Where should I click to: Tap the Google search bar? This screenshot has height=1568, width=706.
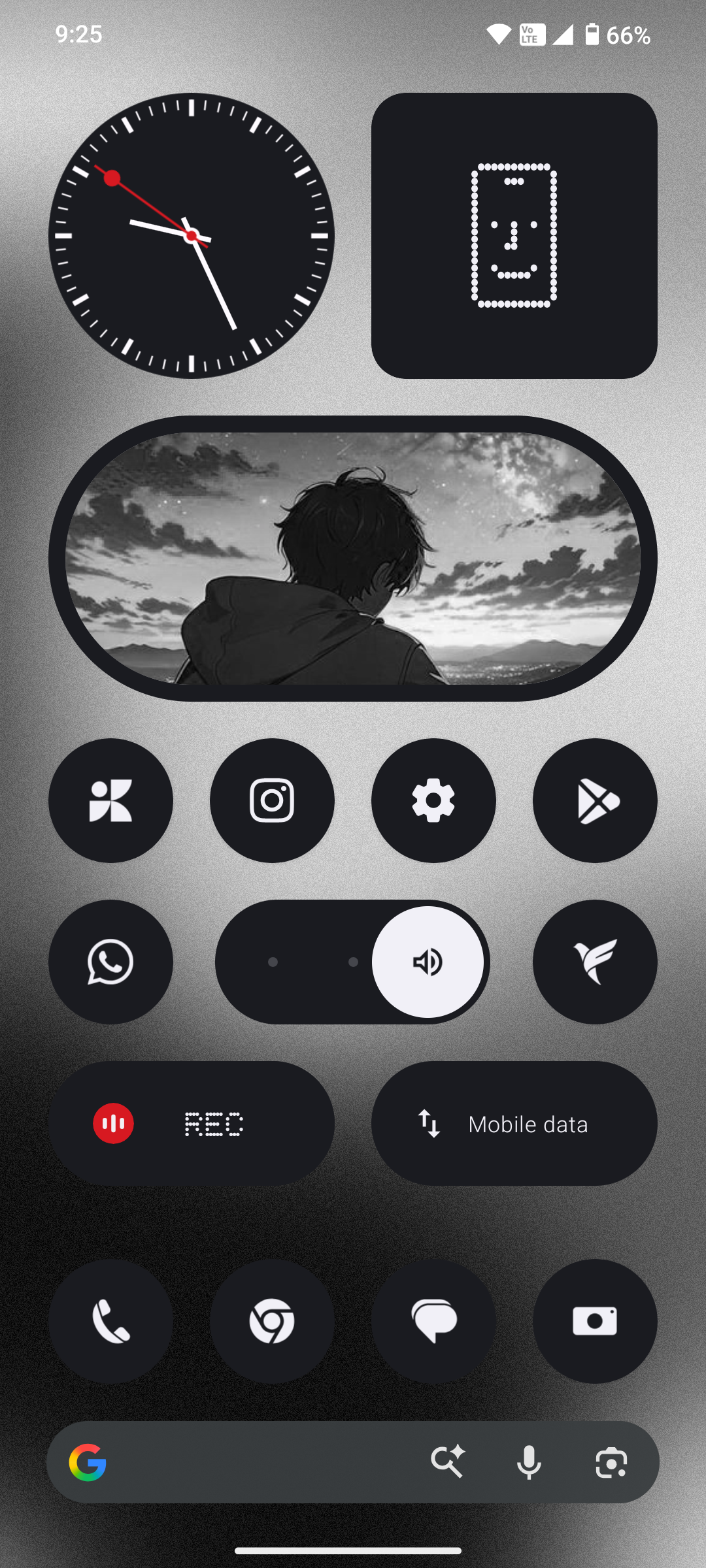(261, 1462)
